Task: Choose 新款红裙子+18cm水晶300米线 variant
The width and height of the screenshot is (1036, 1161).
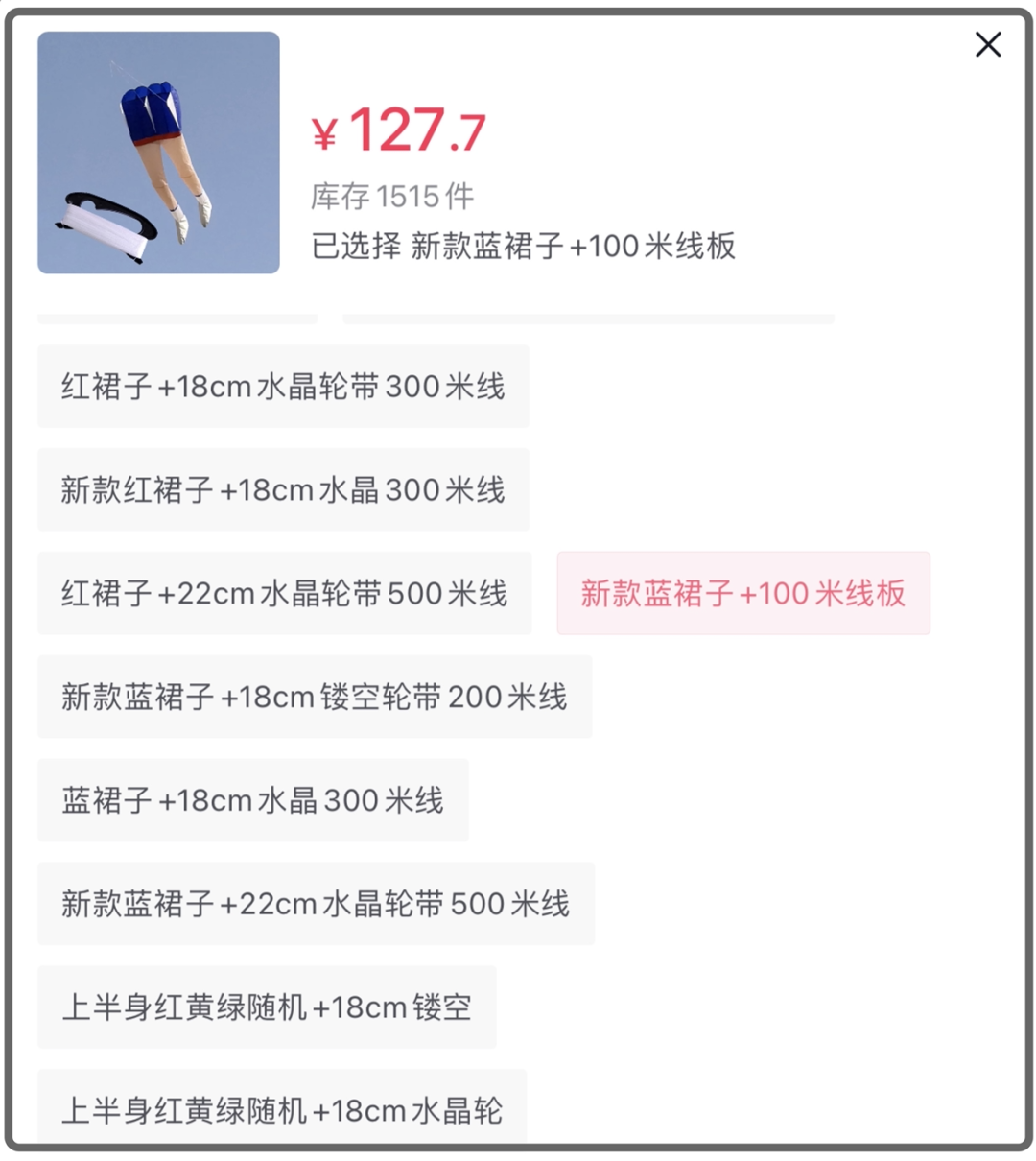Action: (283, 489)
